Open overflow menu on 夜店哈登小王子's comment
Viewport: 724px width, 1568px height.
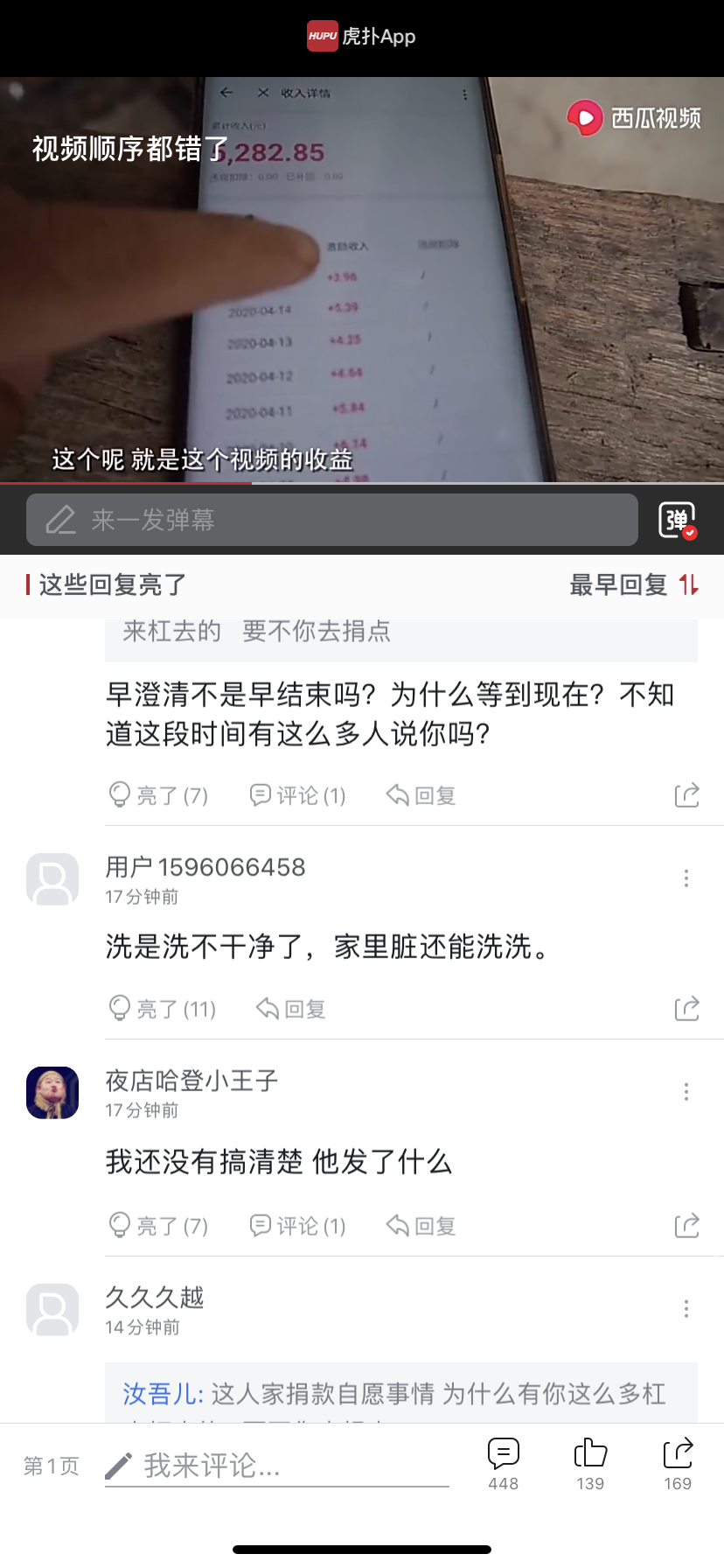686,1091
